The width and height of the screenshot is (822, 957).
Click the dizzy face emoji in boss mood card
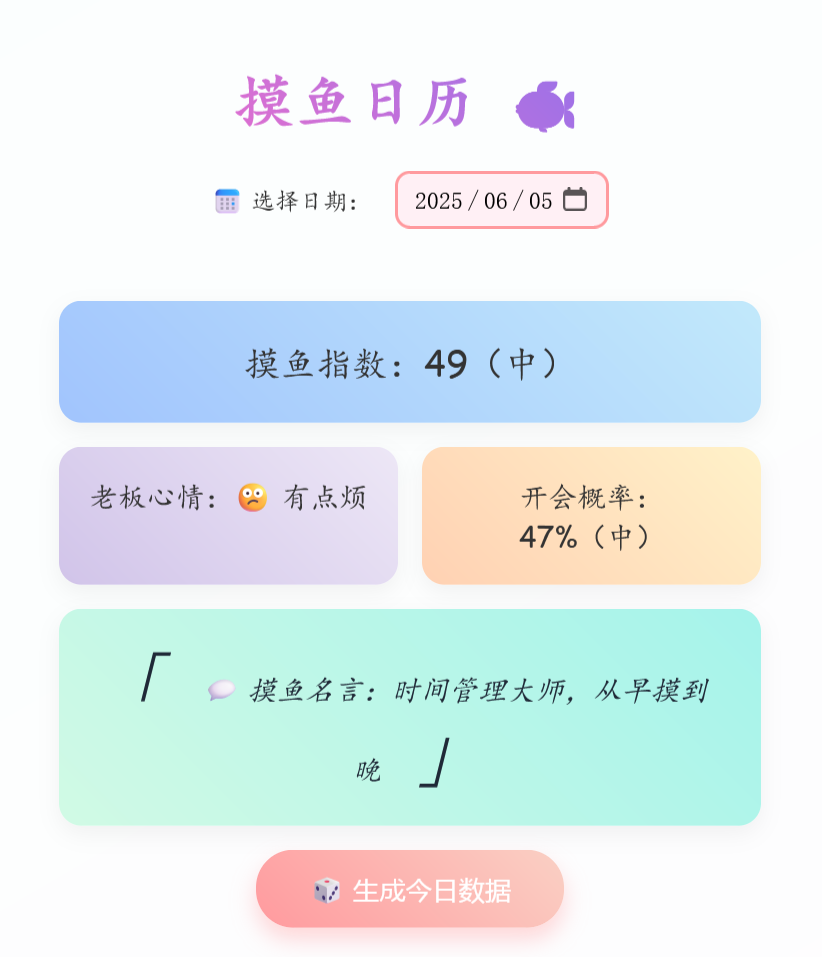252,496
